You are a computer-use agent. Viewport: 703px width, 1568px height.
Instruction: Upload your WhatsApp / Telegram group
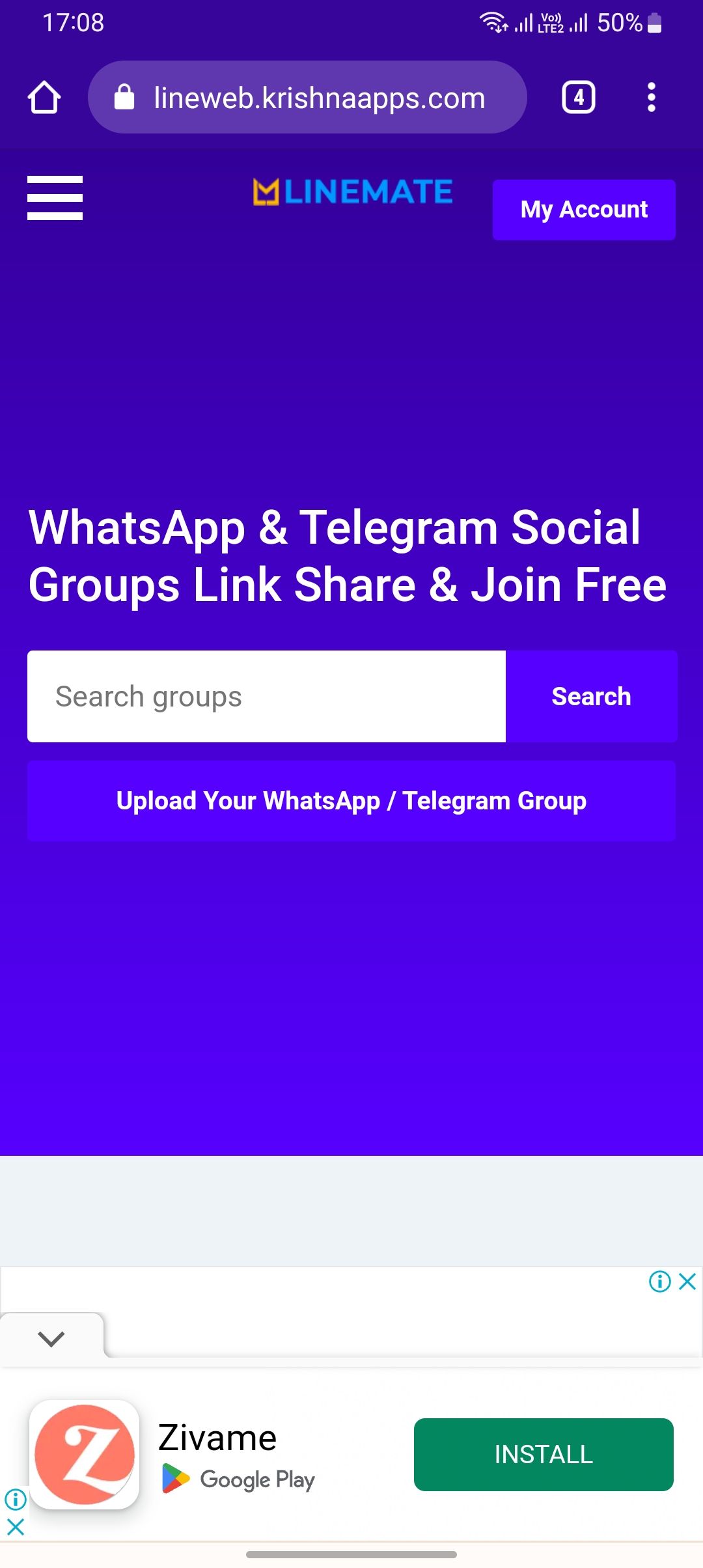pos(351,801)
